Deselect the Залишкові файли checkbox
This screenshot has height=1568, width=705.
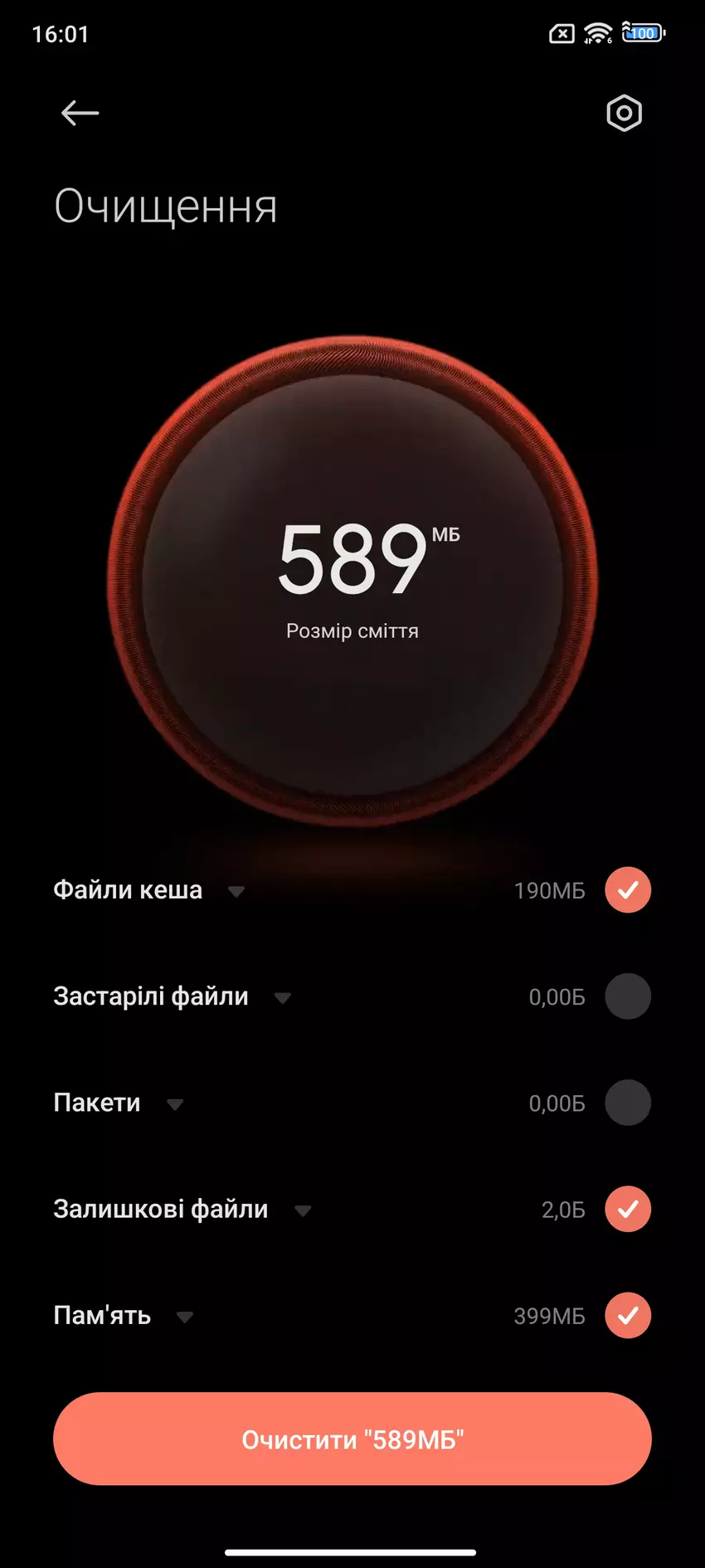[628, 1209]
